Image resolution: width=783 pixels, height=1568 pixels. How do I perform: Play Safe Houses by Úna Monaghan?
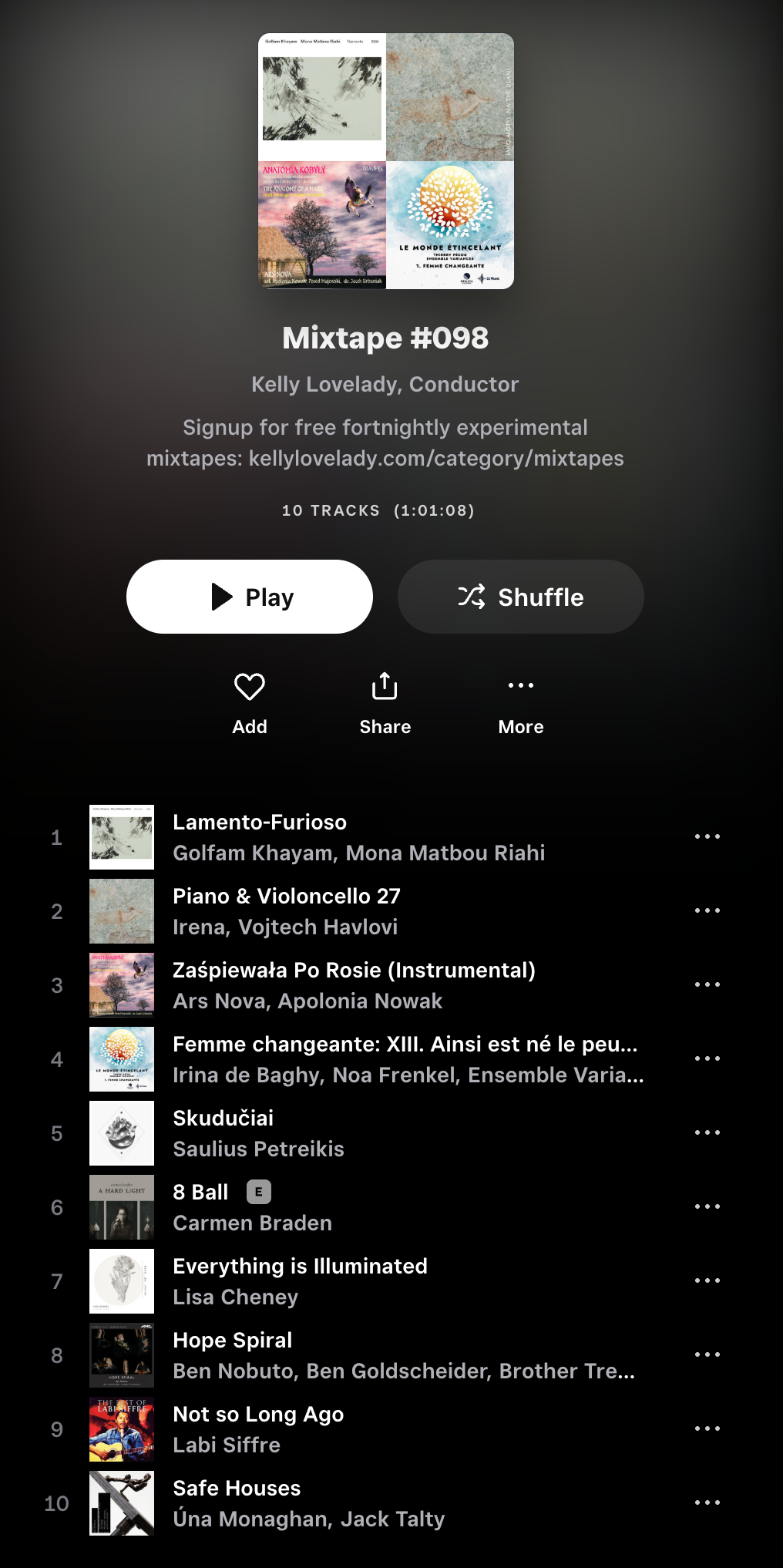tap(237, 1489)
